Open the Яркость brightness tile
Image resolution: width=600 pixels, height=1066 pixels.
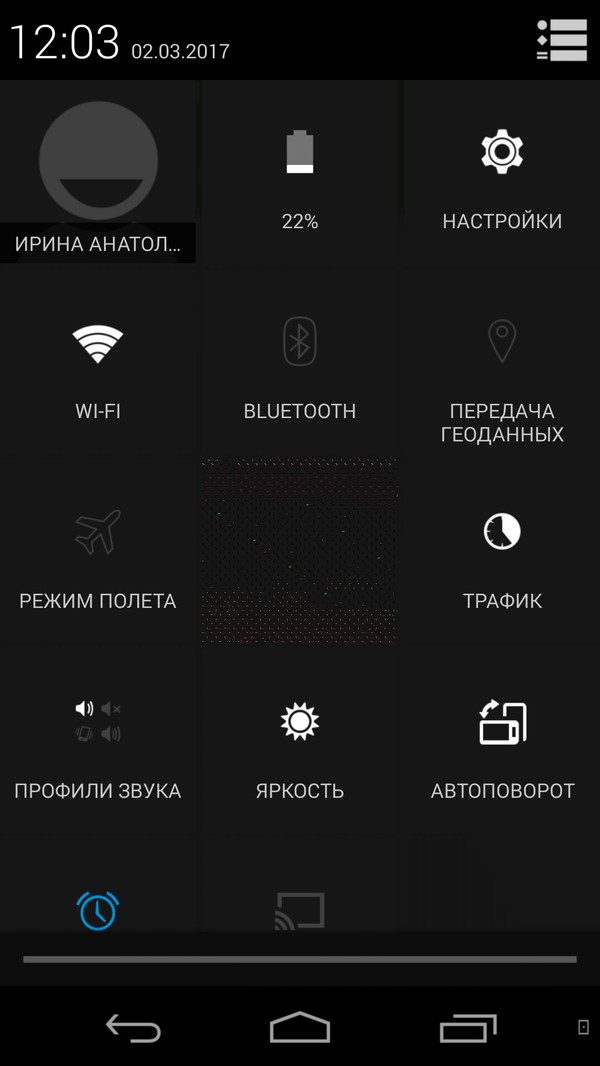tap(300, 745)
